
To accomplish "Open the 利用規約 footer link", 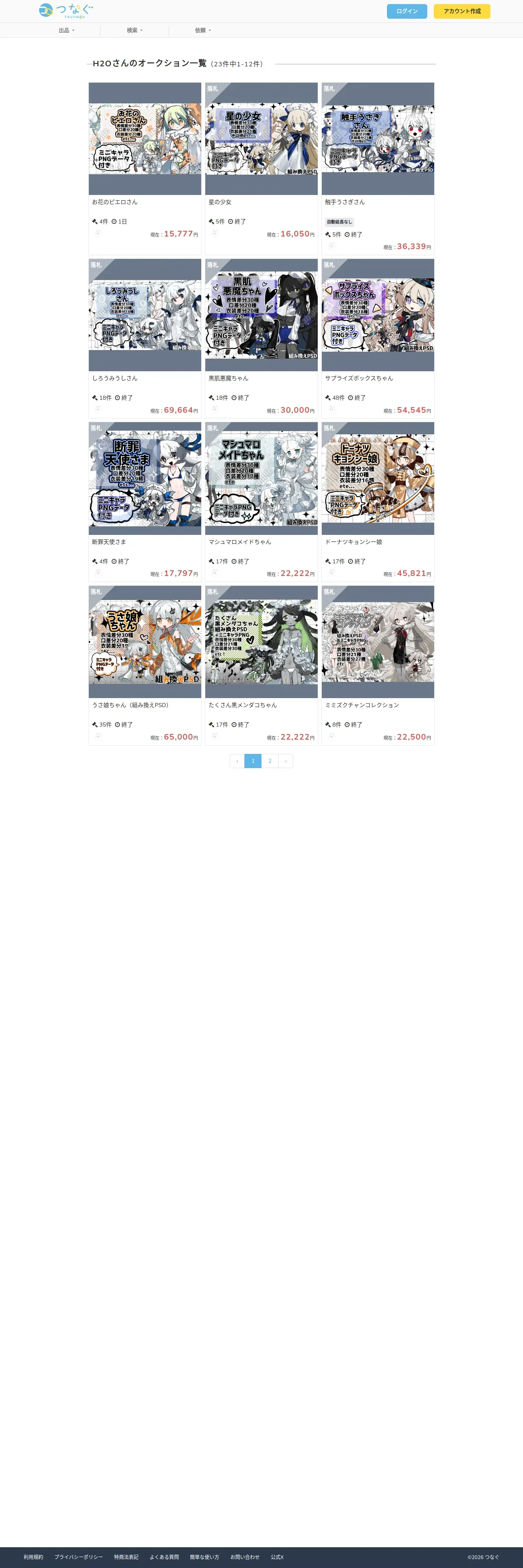I will [33, 1557].
